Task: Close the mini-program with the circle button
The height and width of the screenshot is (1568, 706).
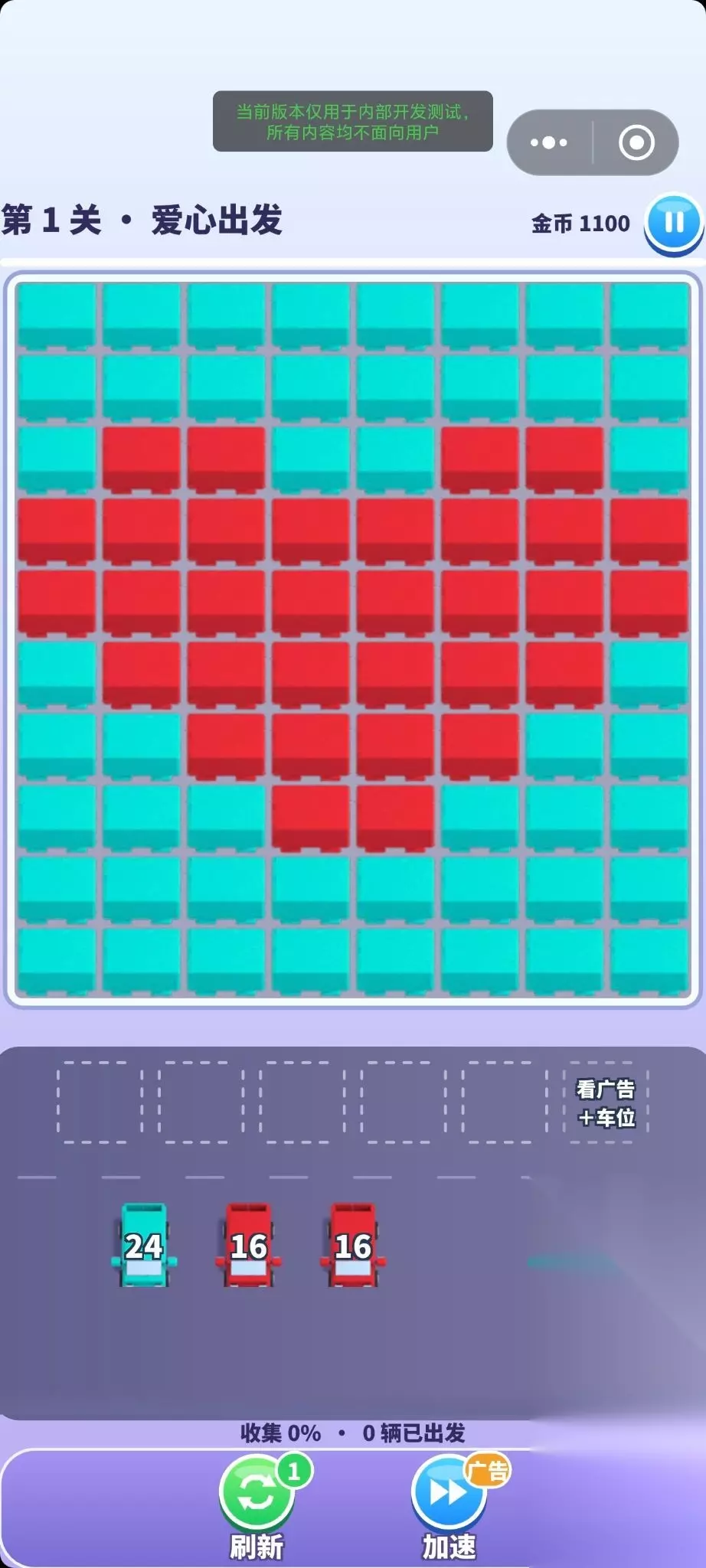Action: 636,142
